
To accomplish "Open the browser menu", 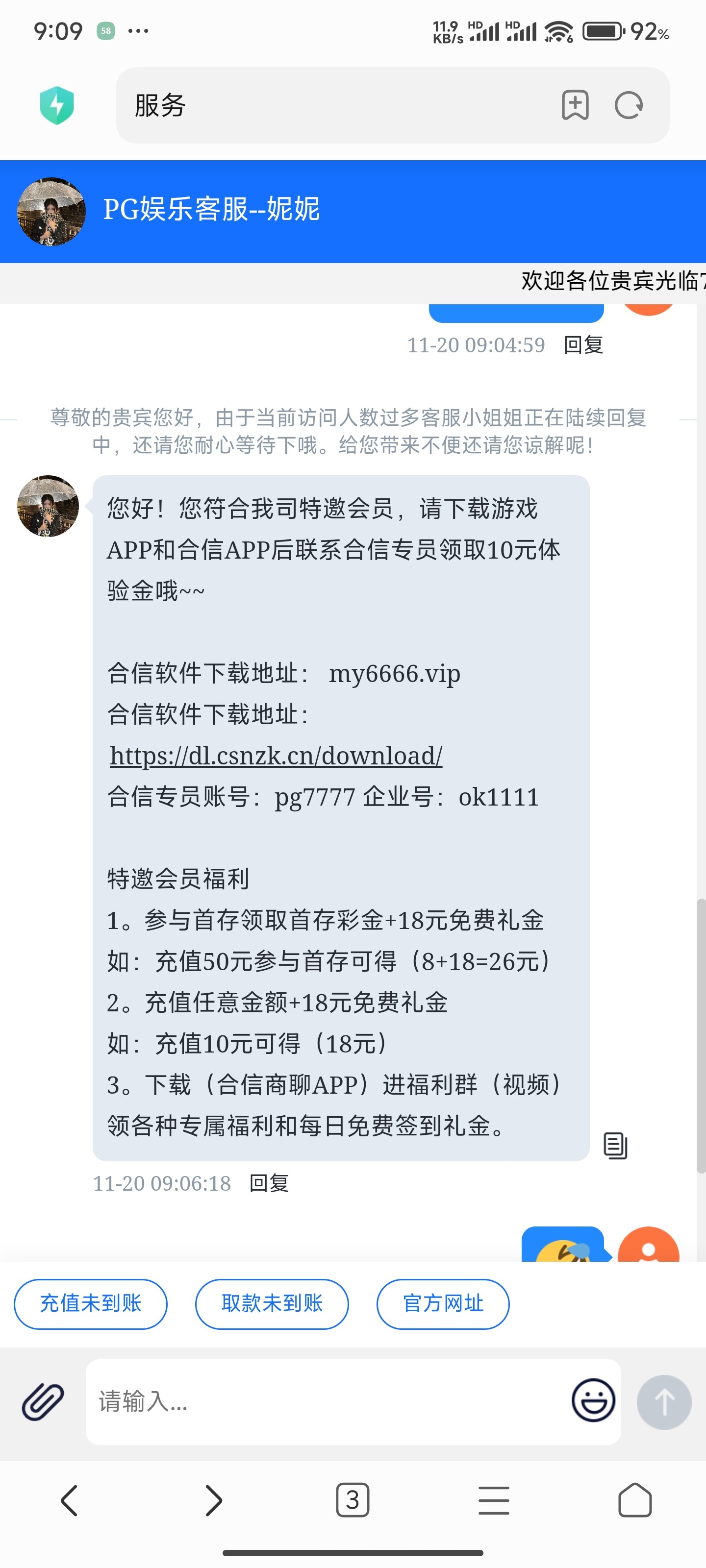I will 493,1500.
